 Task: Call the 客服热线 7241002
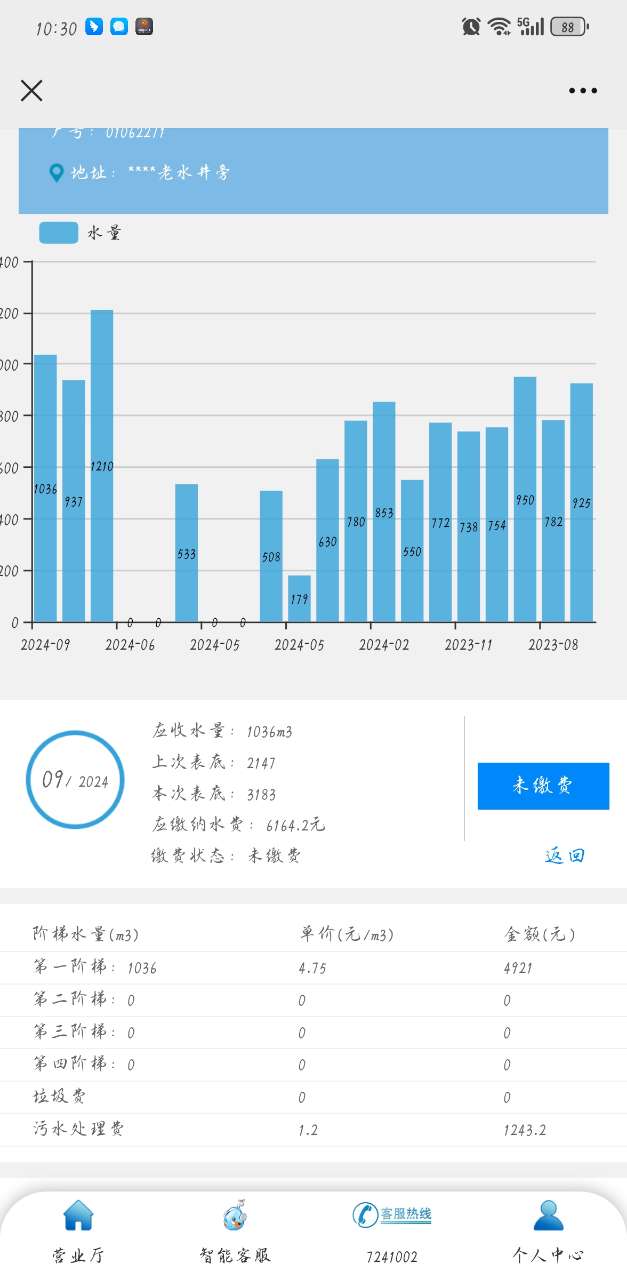click(x=391, y=1231)
